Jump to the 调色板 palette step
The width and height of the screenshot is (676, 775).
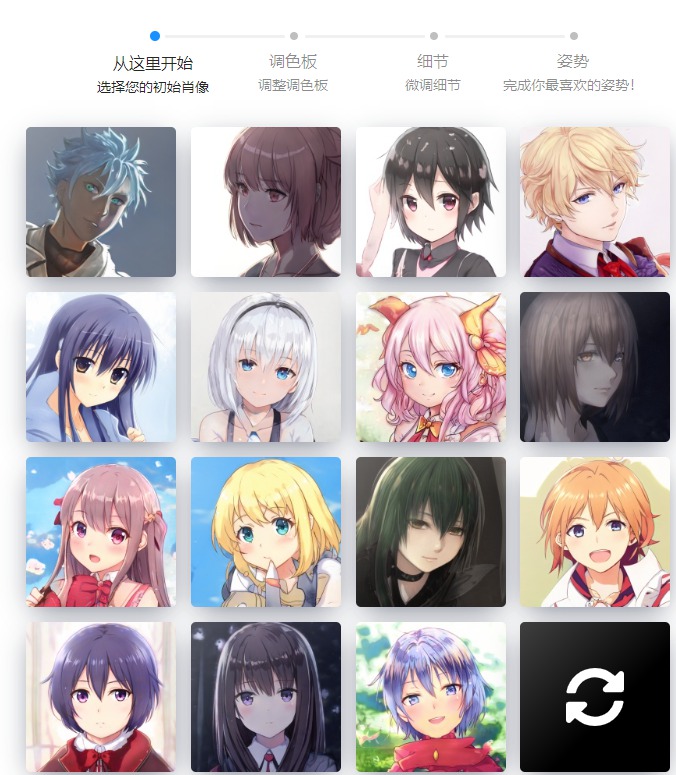293,62
